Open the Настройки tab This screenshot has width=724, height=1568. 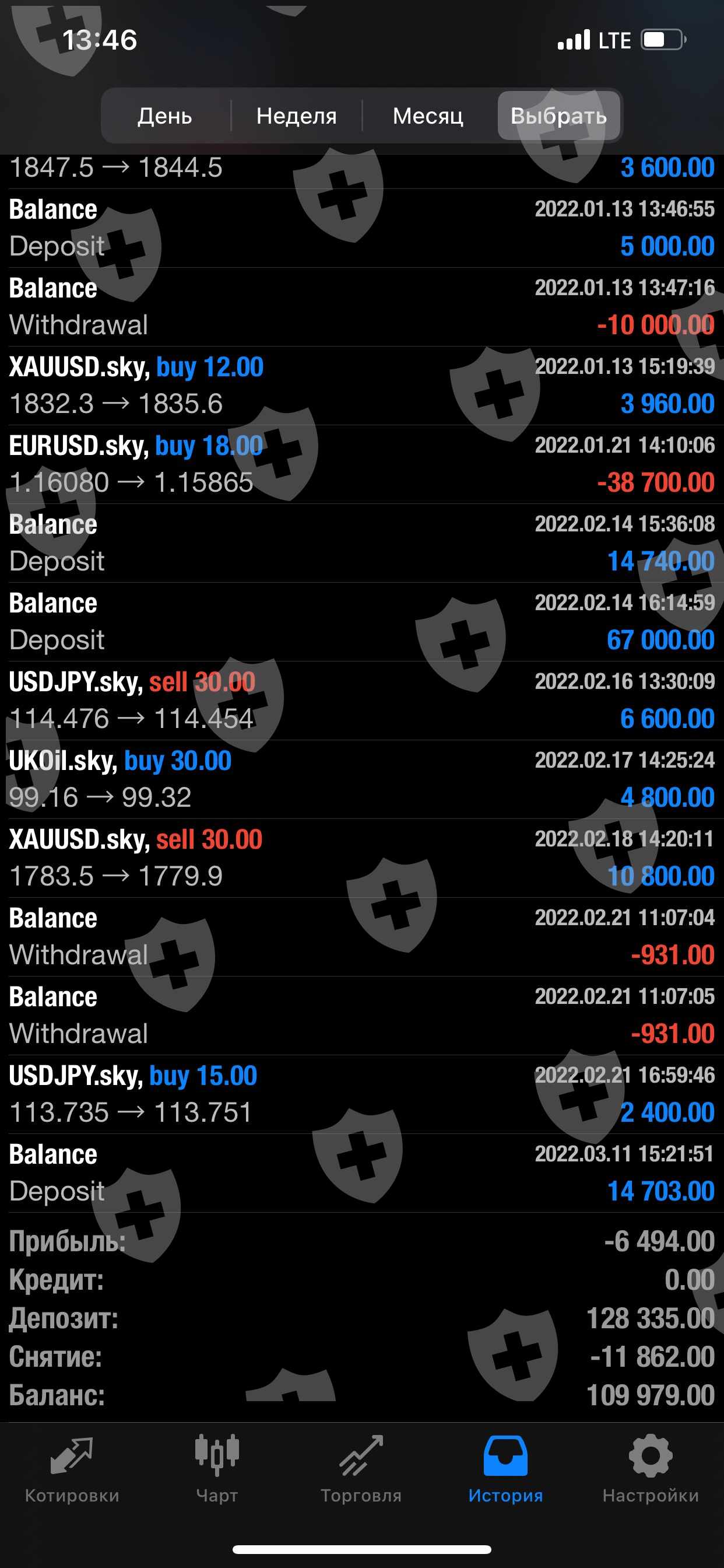point(651,1468)
